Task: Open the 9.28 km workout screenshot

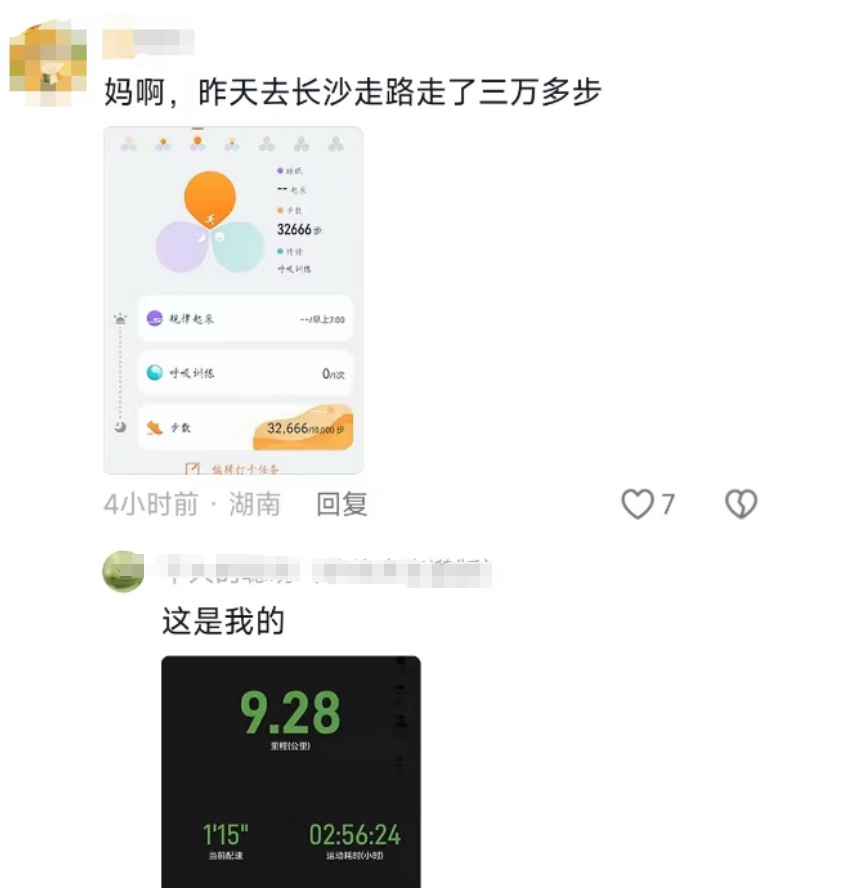Action: [291, 770]
